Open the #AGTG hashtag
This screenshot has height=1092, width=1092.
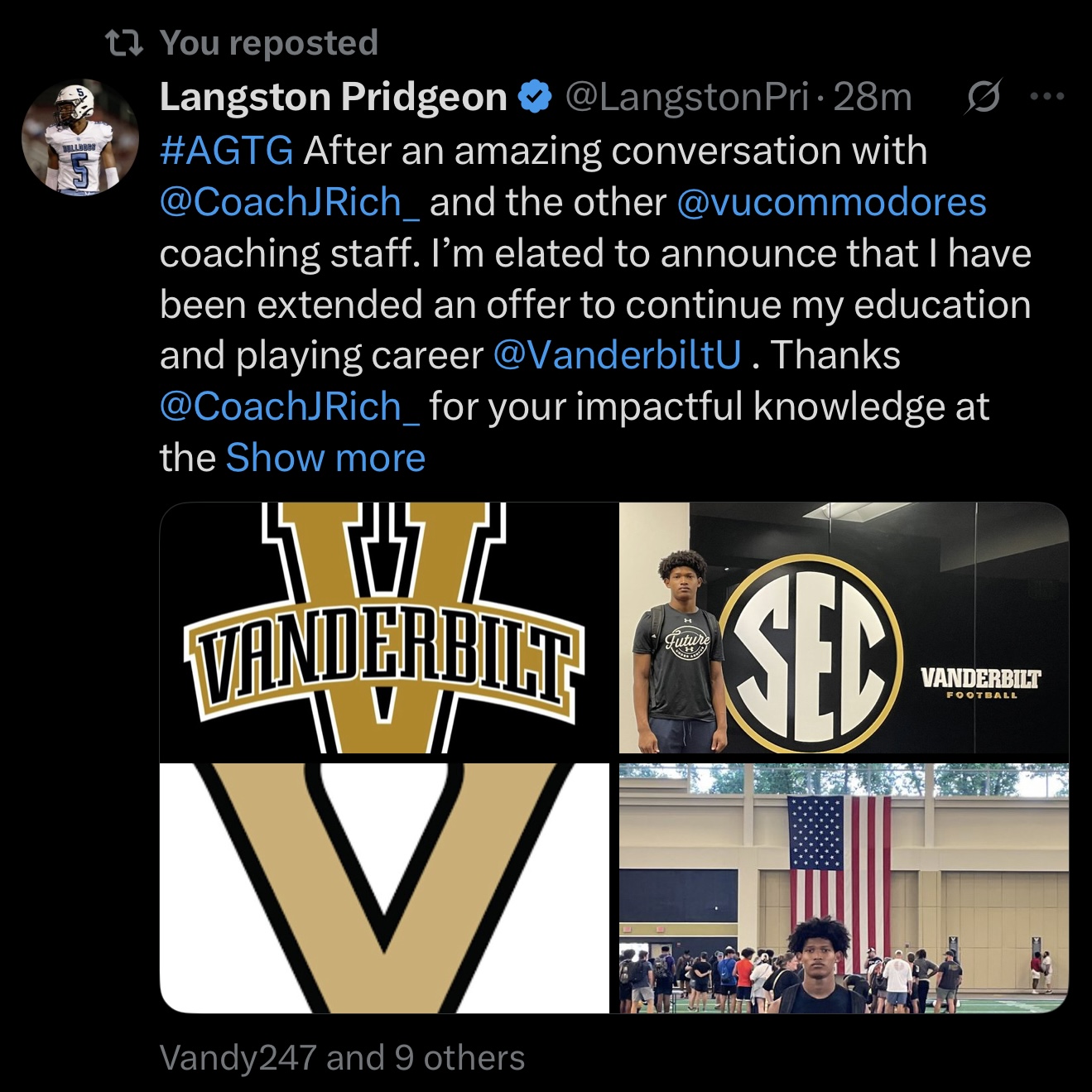(x=226, y=151)
